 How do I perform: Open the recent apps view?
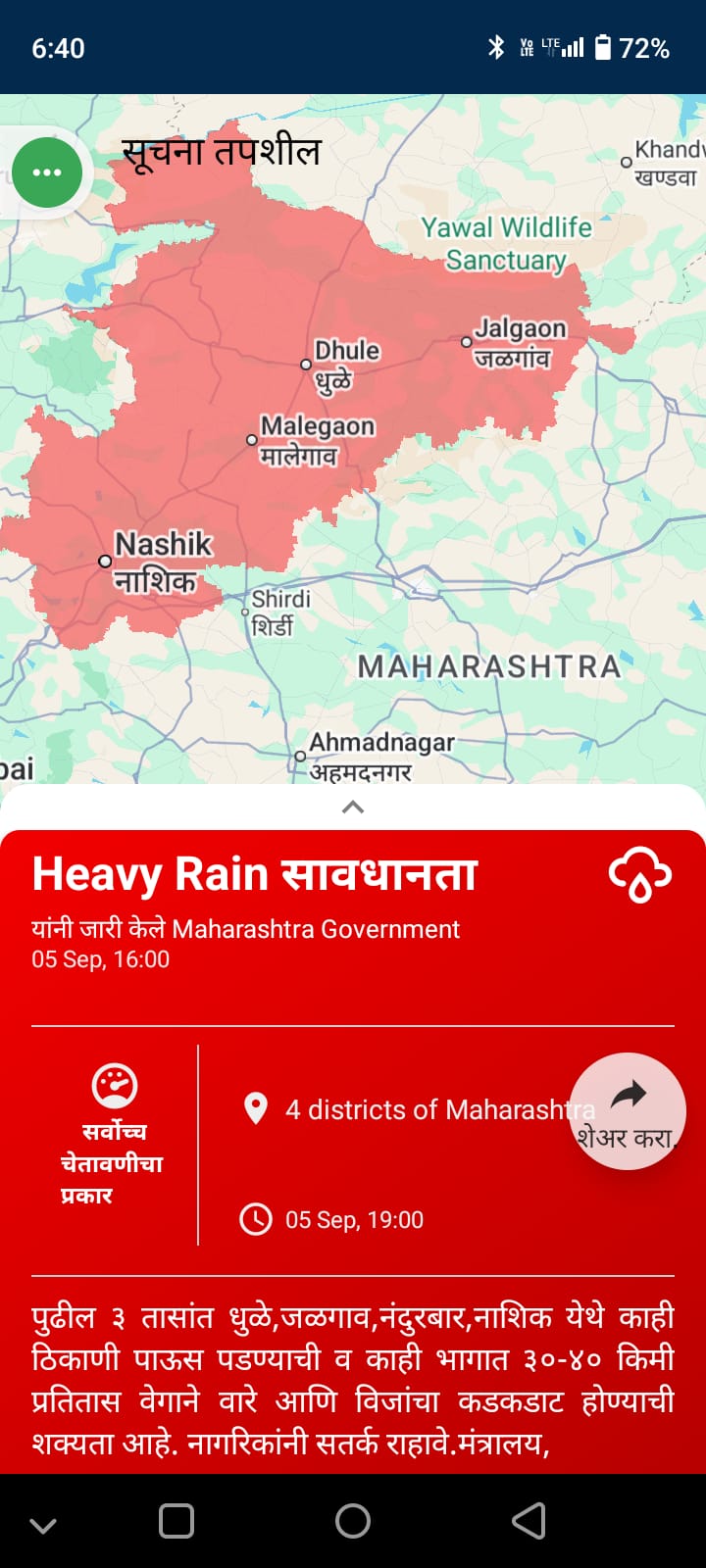tap(176, 1521)
